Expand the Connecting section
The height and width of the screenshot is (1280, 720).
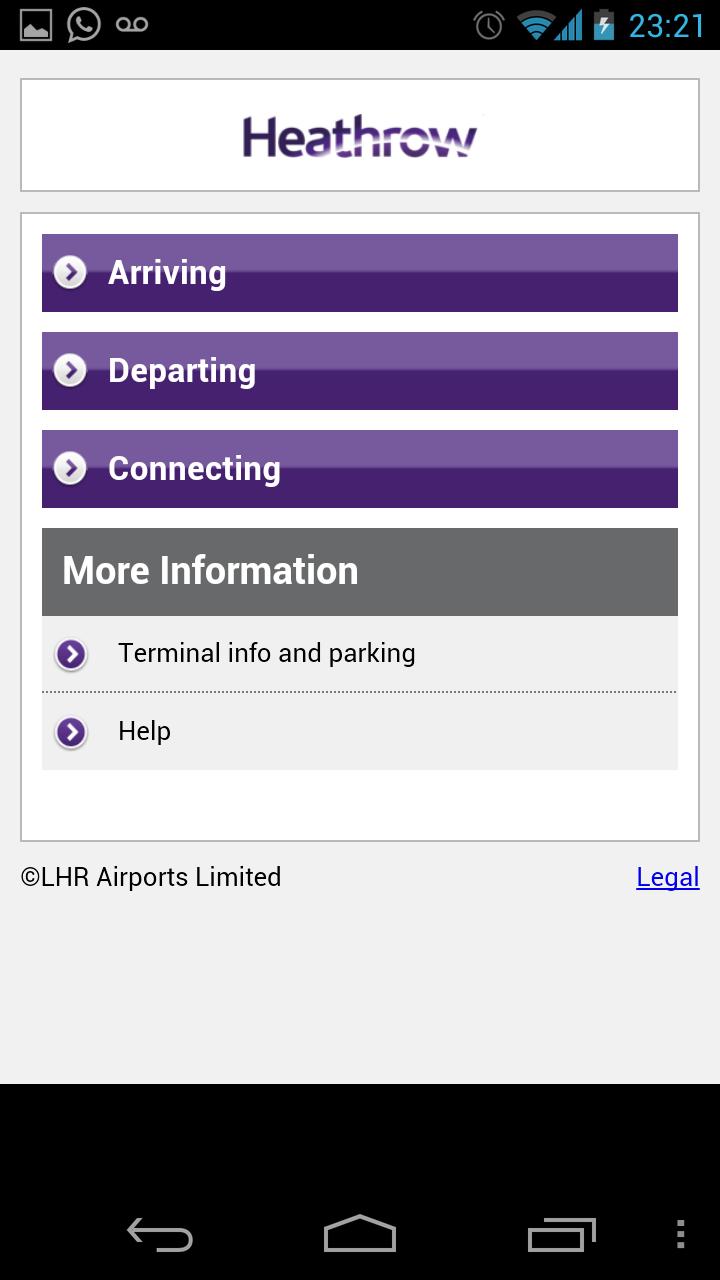360,467
